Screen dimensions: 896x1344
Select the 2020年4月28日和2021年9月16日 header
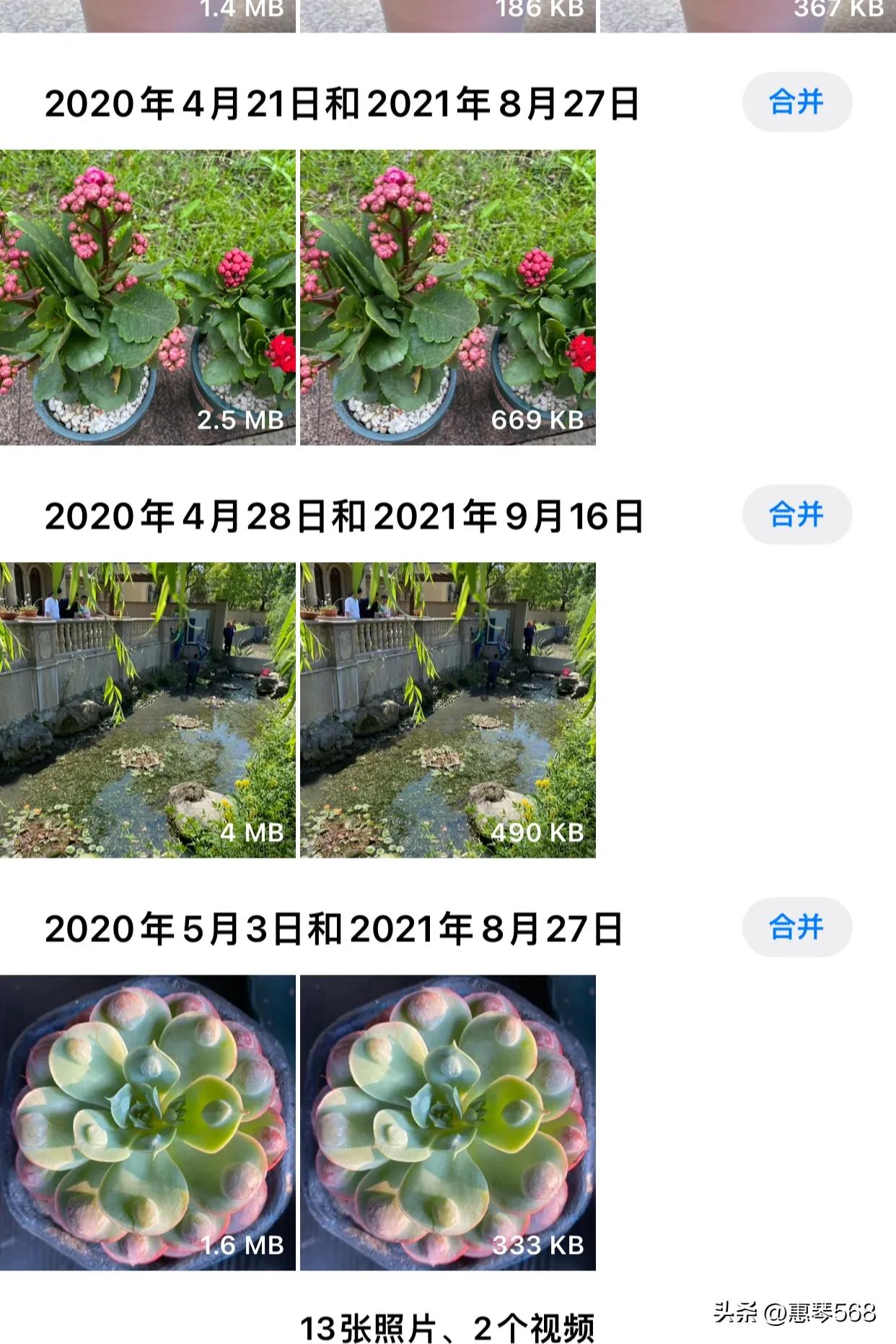346,514
